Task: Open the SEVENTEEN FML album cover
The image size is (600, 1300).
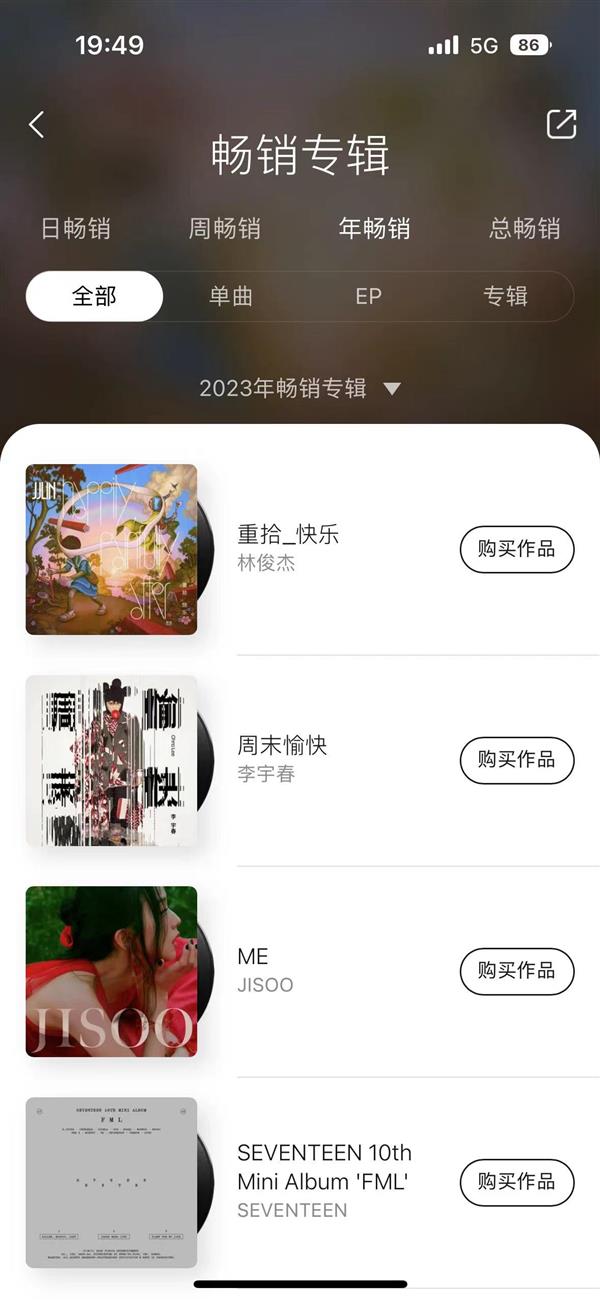Action: (111, 1182)
